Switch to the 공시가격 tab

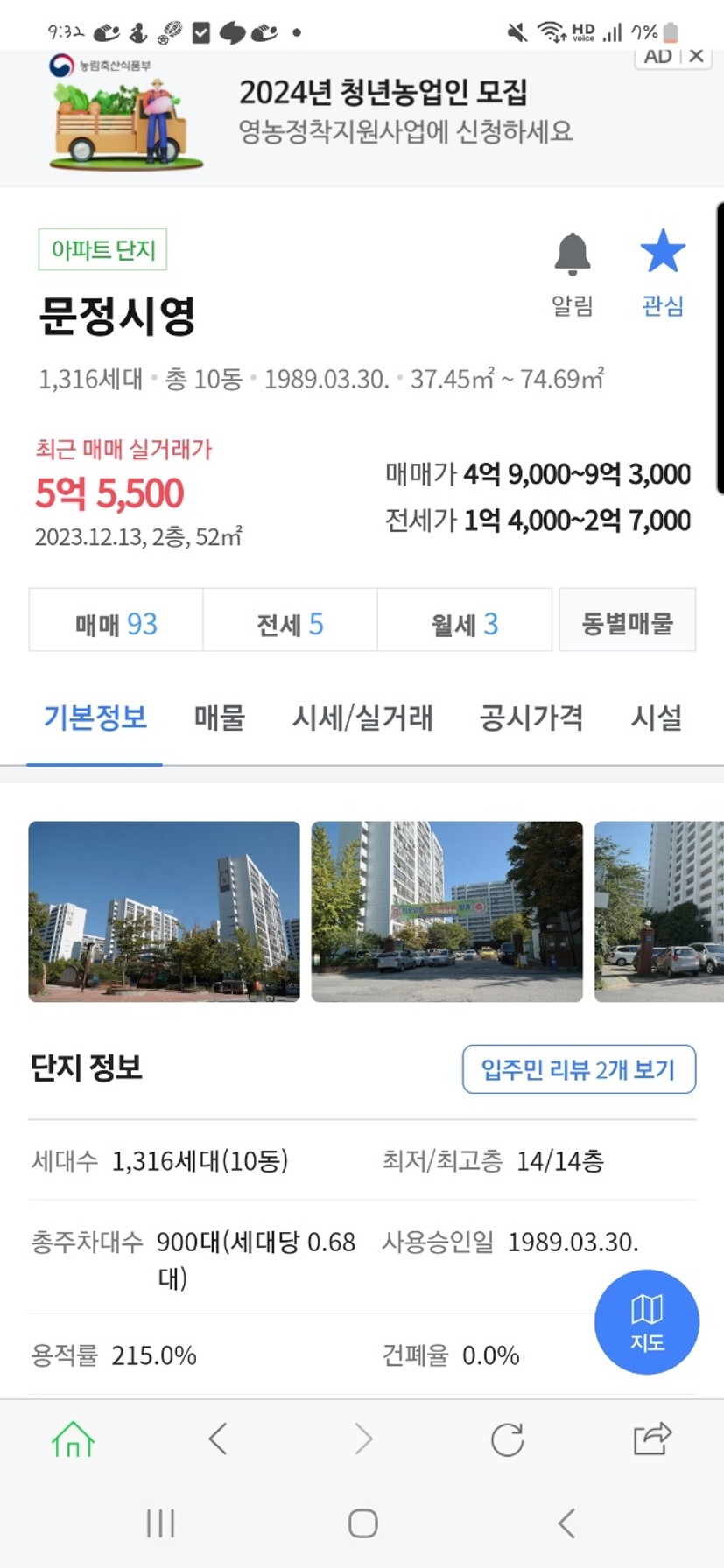(x=531, y=718)
